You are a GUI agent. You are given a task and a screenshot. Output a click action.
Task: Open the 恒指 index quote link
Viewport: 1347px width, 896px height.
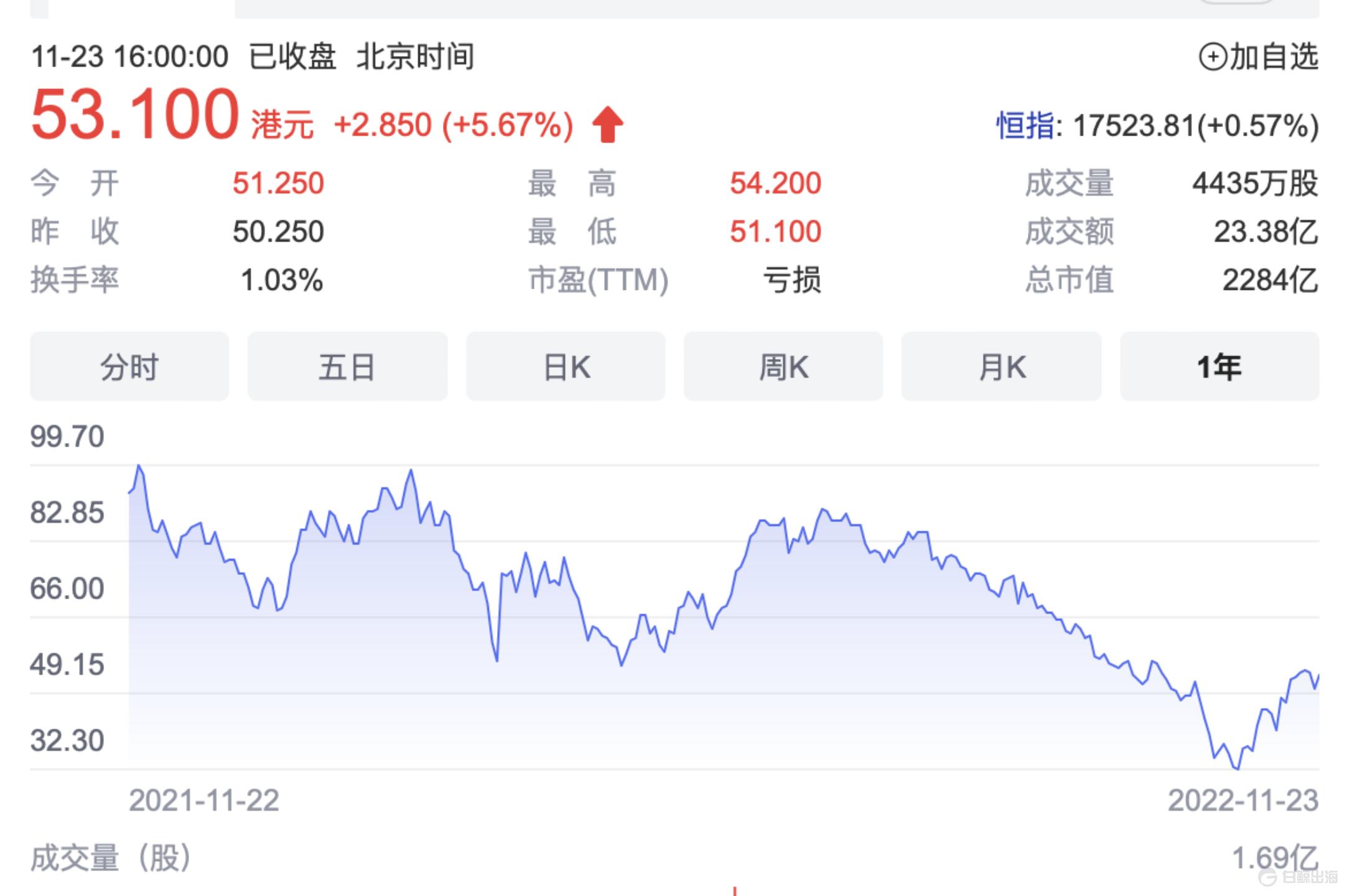tap(1025, 126)
